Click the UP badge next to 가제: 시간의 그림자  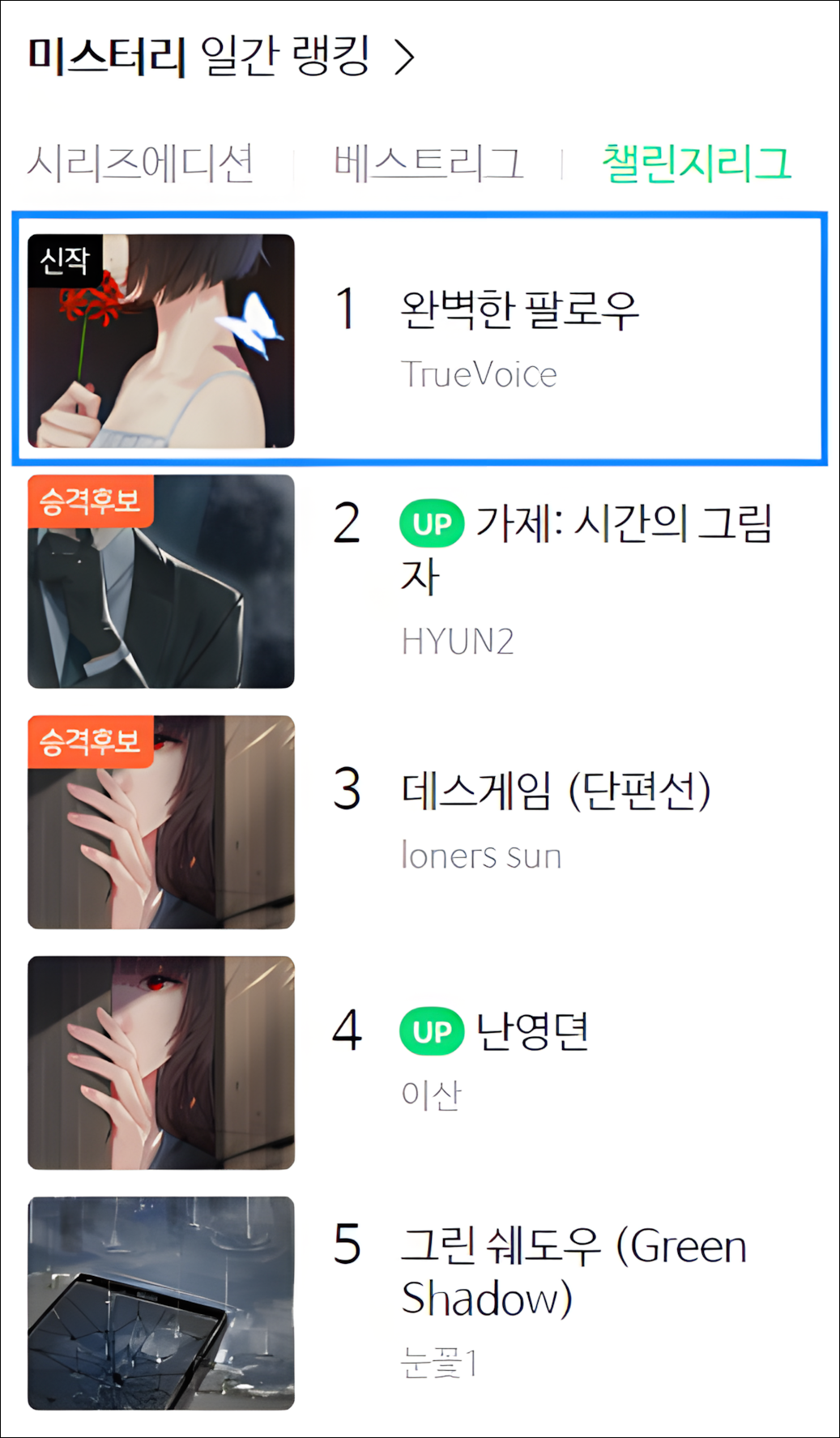tap(431, 523)
